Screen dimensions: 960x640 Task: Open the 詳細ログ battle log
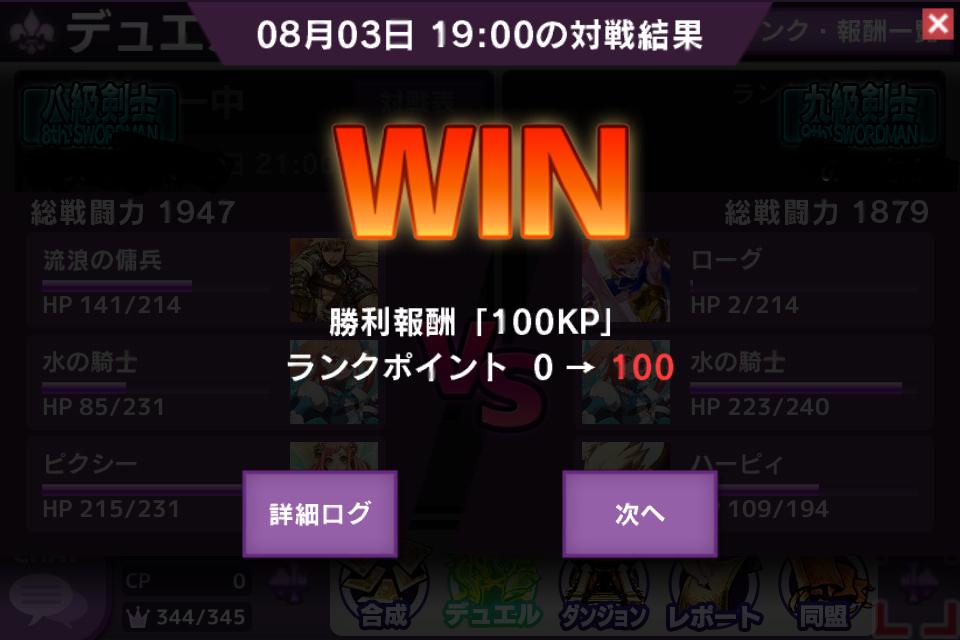tap(320, 514)
